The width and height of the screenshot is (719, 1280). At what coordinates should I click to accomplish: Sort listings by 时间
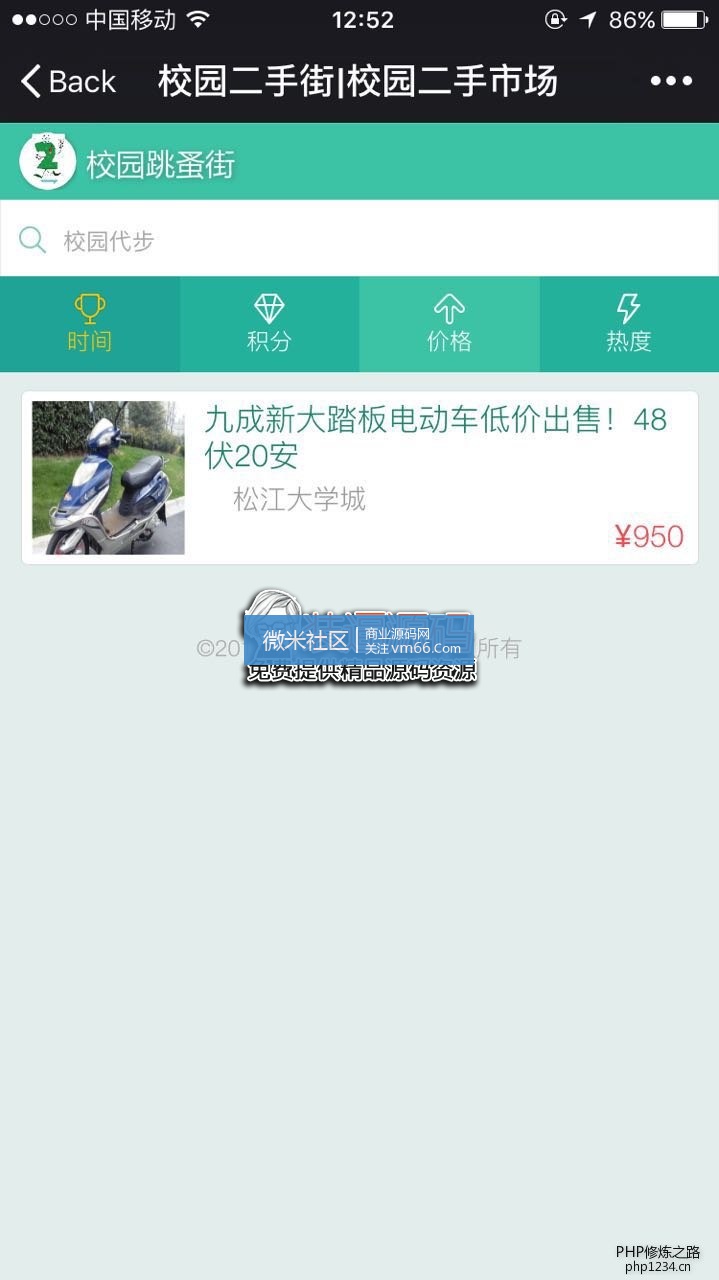click(90, 324)
